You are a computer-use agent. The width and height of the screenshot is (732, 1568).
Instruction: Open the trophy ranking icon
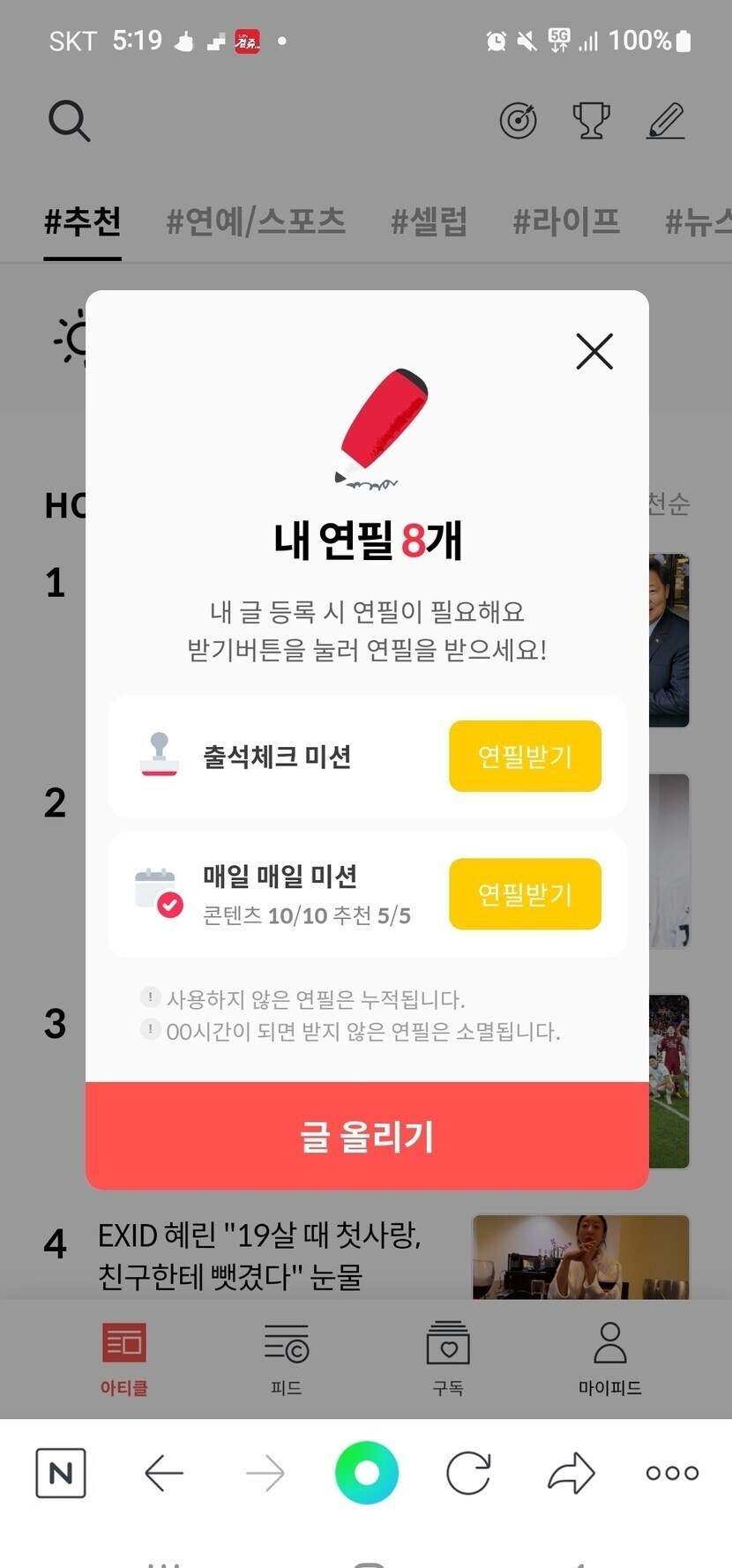click(591, 121)
